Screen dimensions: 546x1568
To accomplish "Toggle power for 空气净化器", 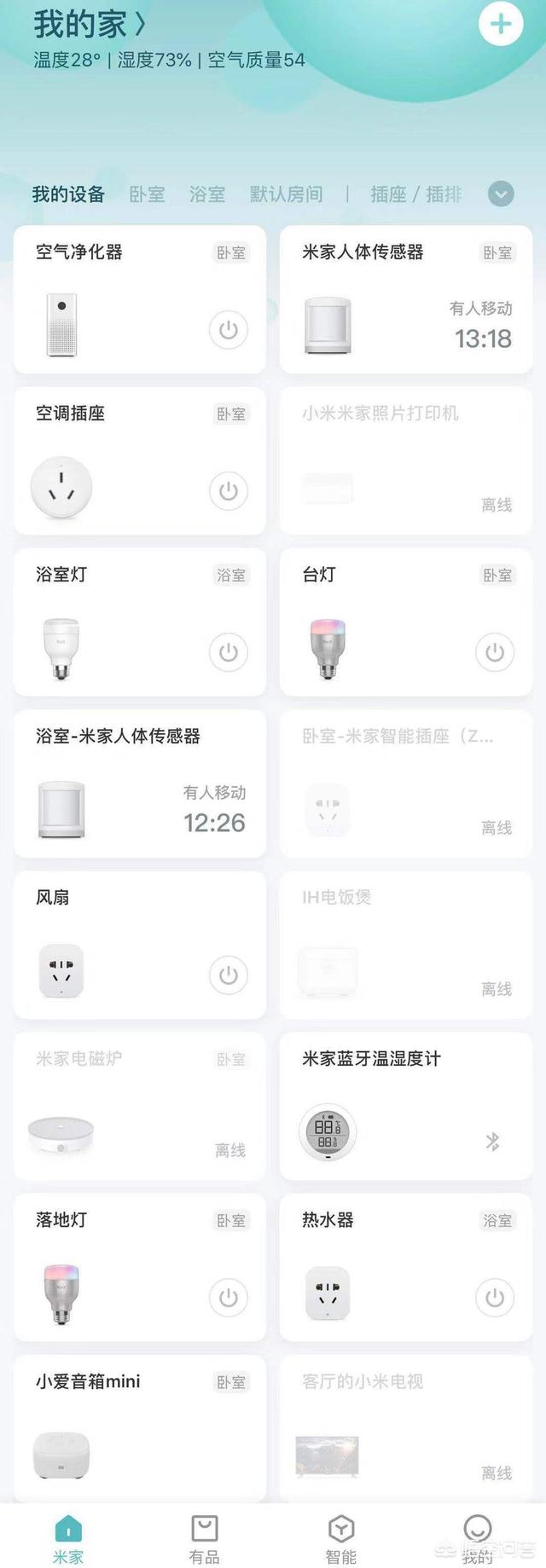I will click(x=228, y=330).
